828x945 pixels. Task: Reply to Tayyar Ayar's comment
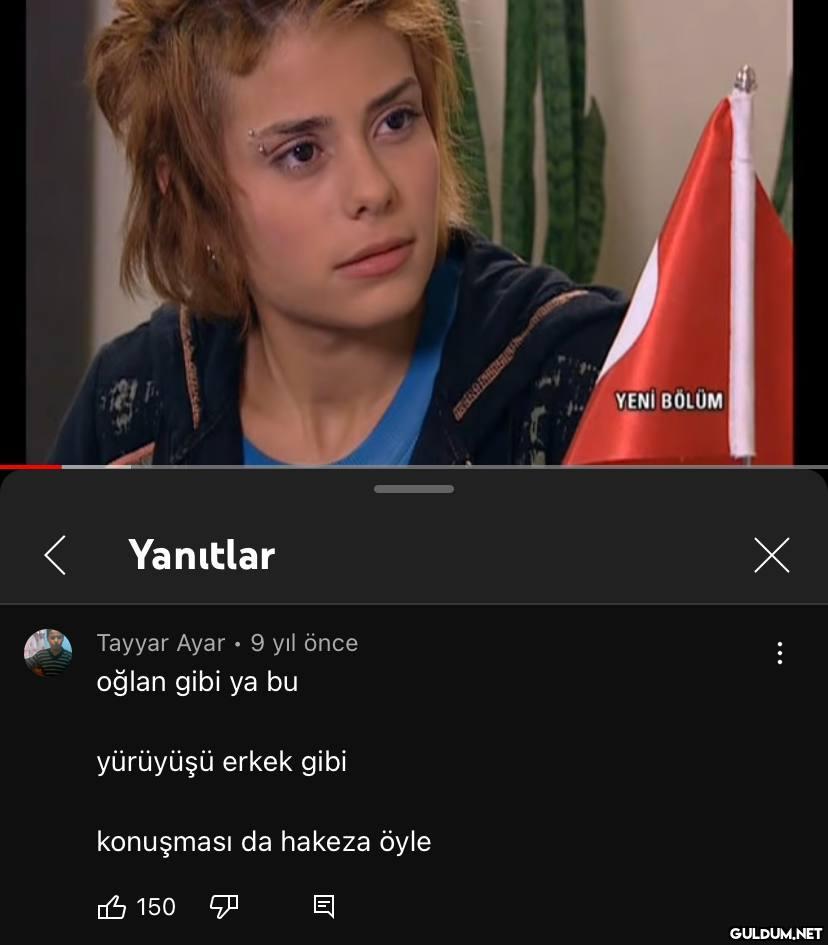pyautogui.click(x=324, y=907)
